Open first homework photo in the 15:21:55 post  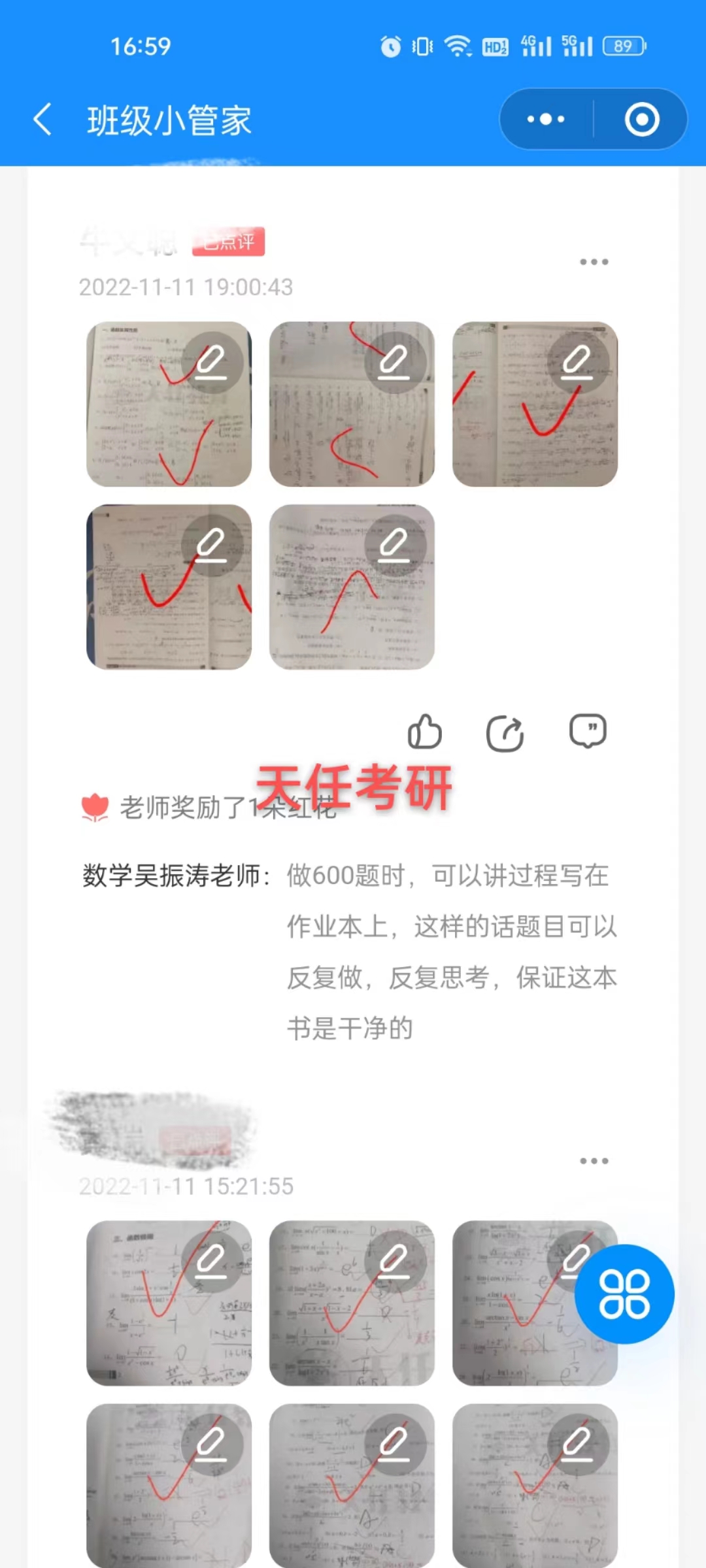[169, 1303]
